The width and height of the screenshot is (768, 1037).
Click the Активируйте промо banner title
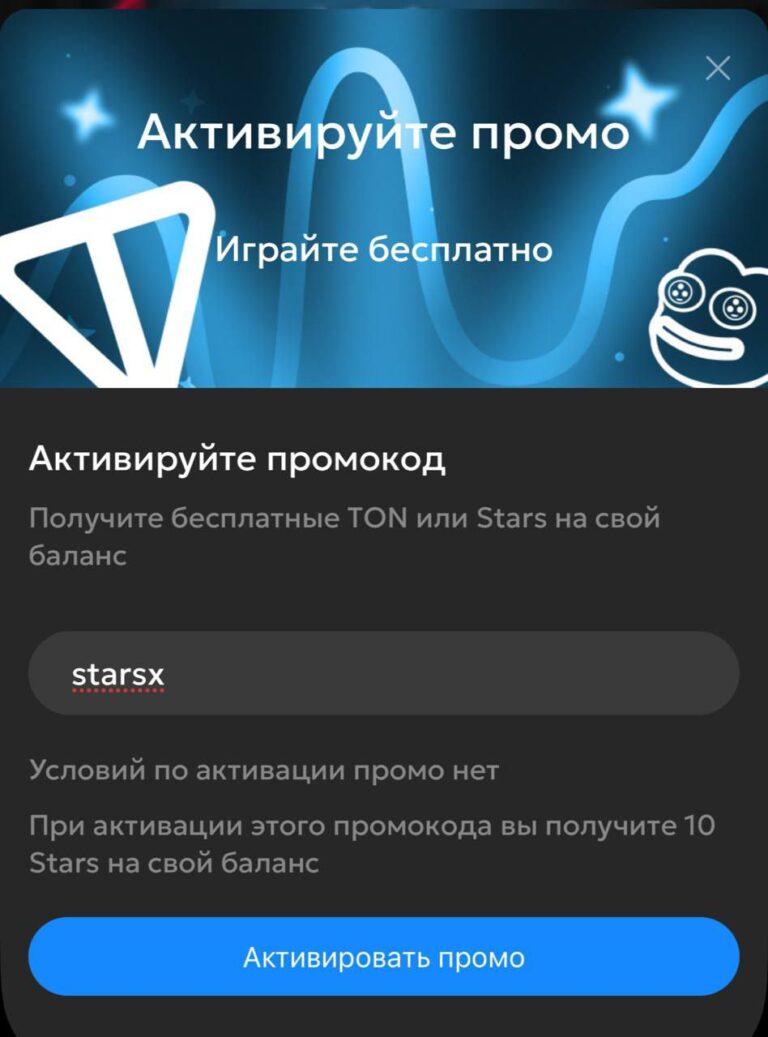384,130
